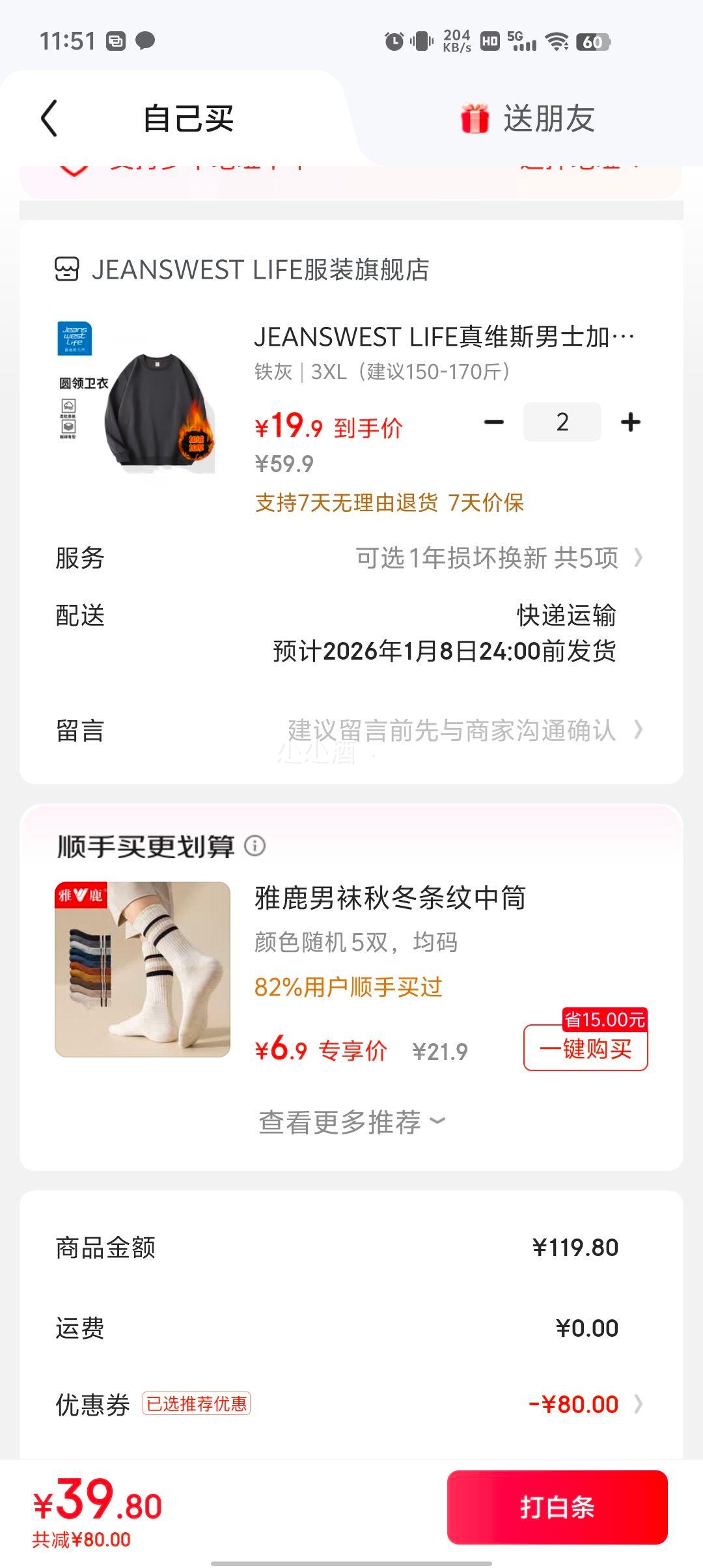Tap the info icon beside 顺手买更划算

point(255,845)
